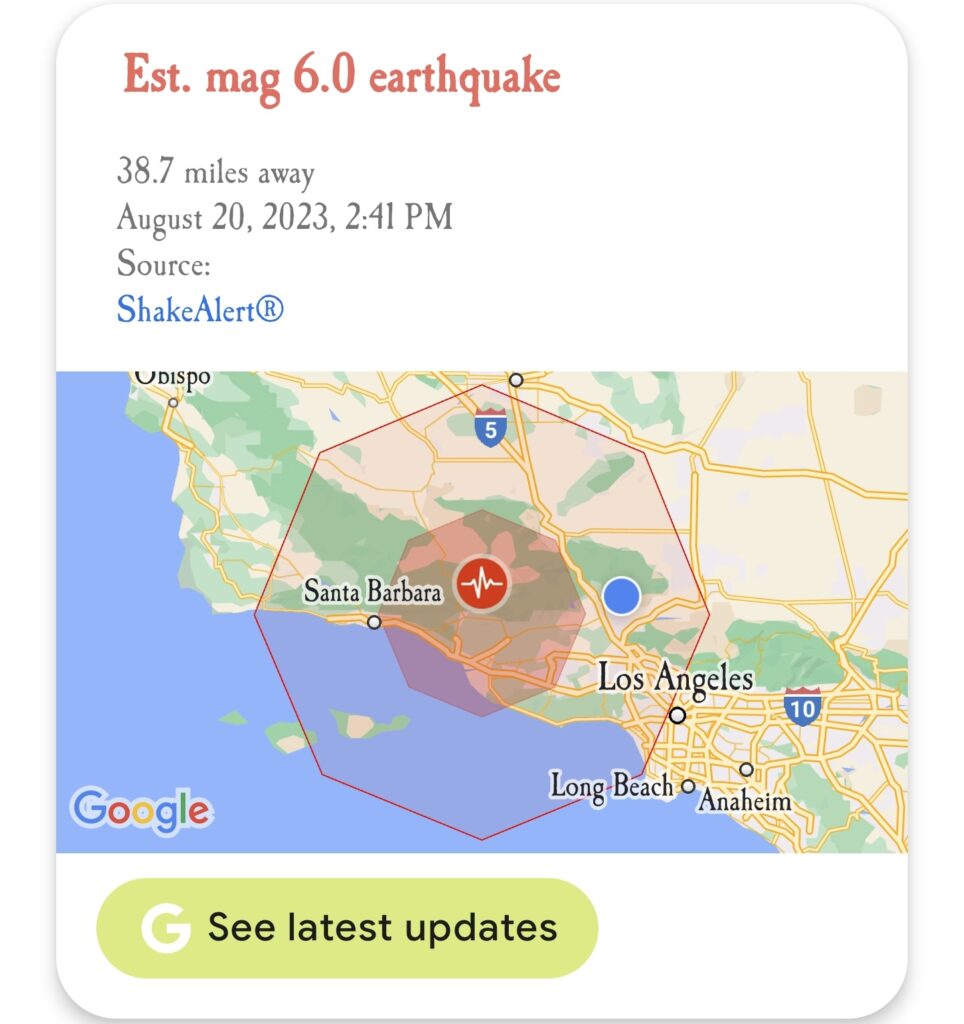Tap the See latest updates button
Viewport: 964px width, 1024px height.
(347, 927)
